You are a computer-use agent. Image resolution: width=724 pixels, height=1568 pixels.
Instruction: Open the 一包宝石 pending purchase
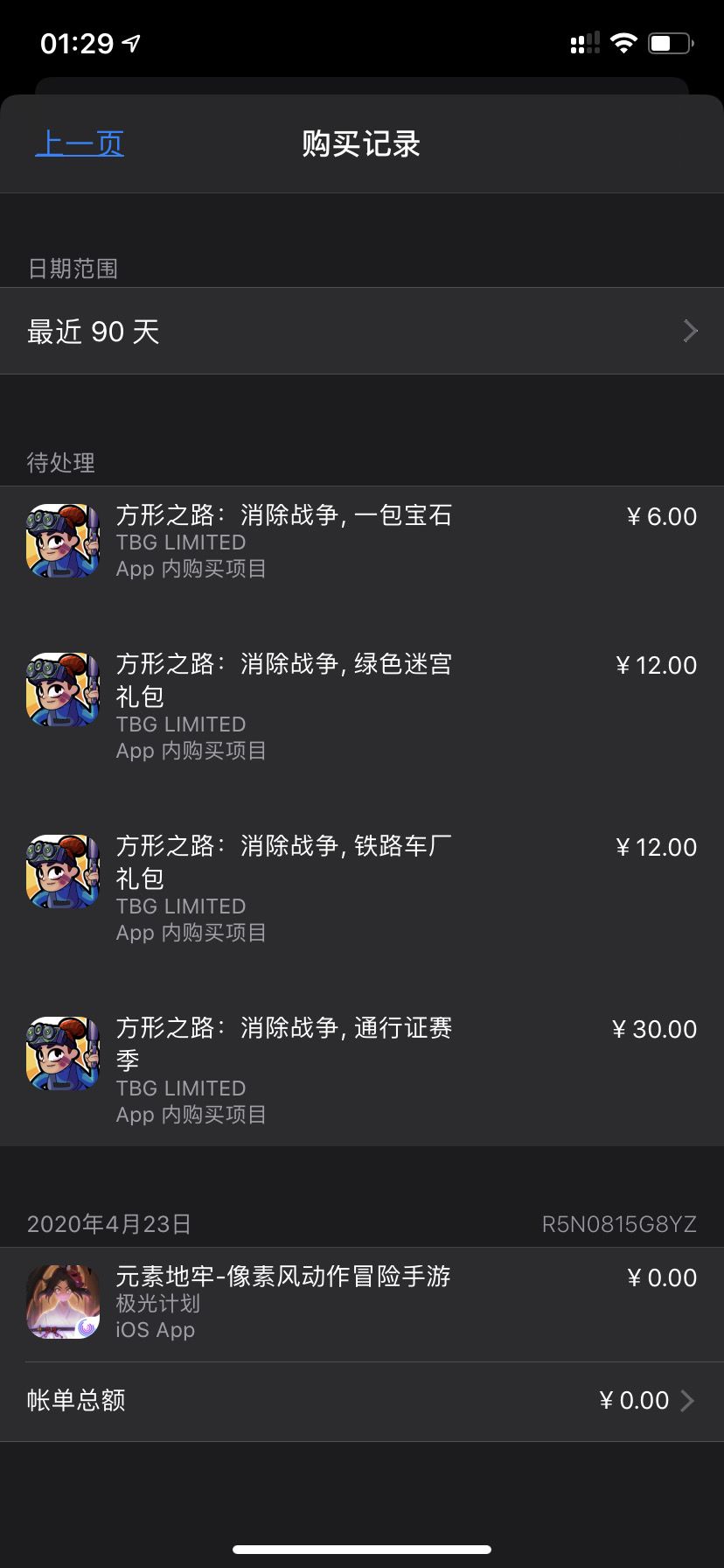362,542
